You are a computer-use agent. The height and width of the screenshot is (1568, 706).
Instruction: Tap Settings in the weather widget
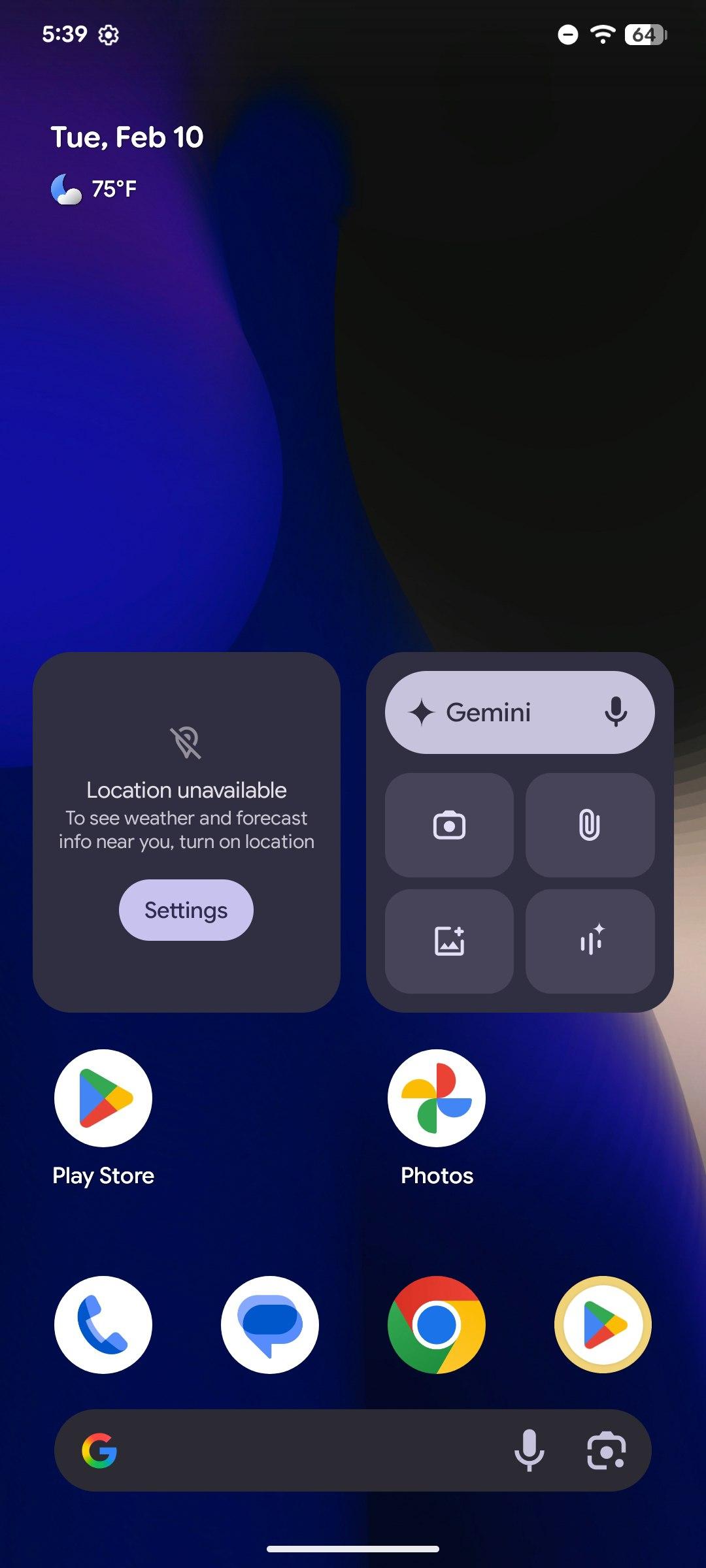[186, 910]
